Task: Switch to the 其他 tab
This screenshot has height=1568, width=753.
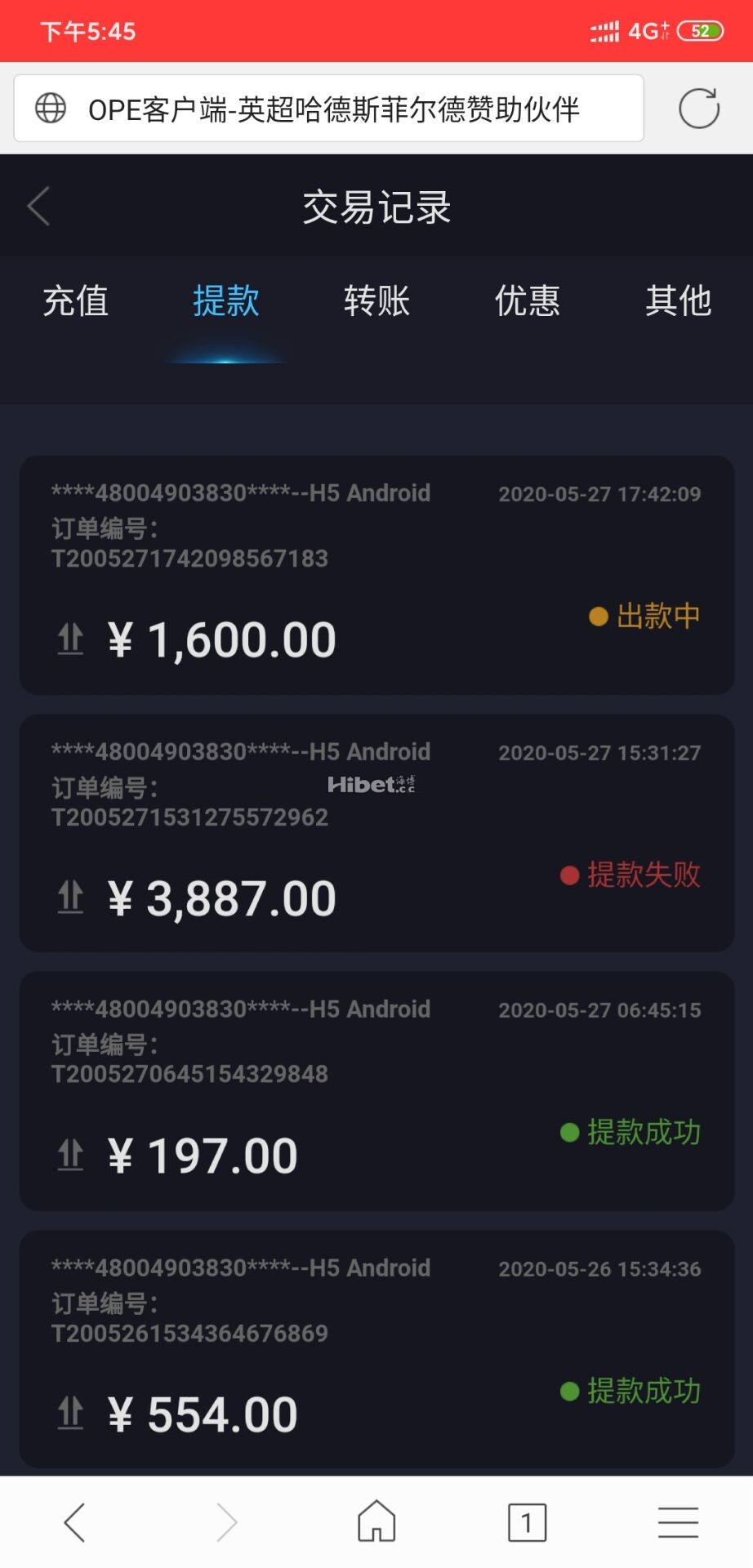Action: click(678, 301)
